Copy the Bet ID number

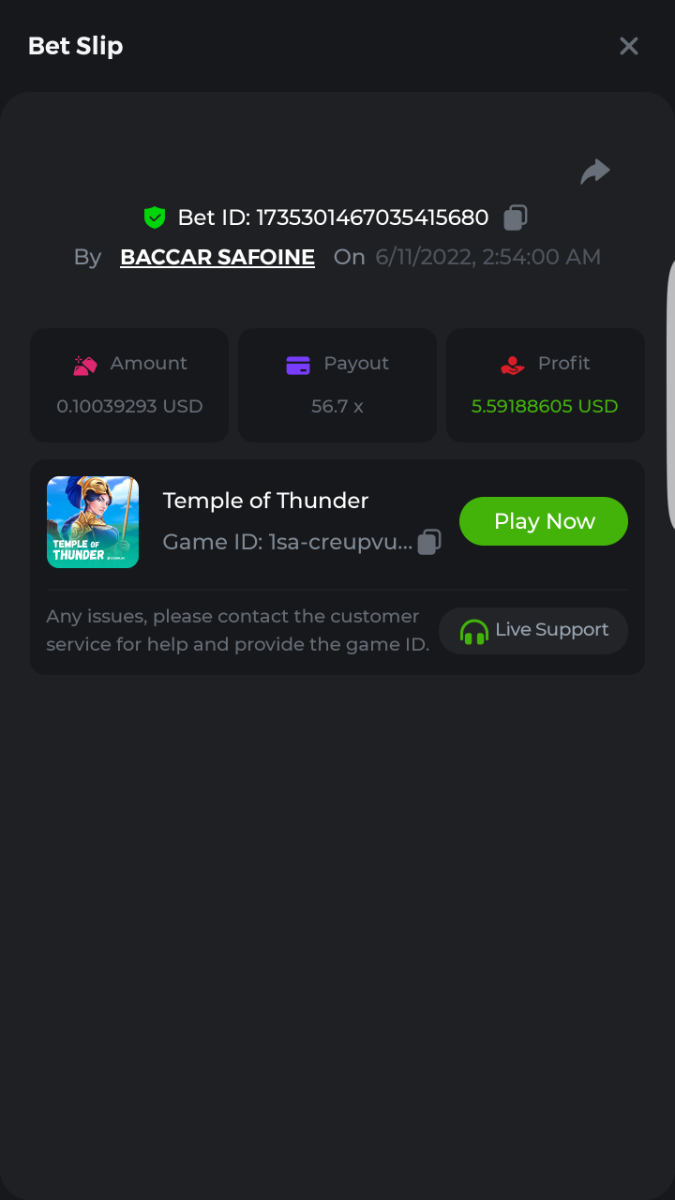click(x=516, y=217)
